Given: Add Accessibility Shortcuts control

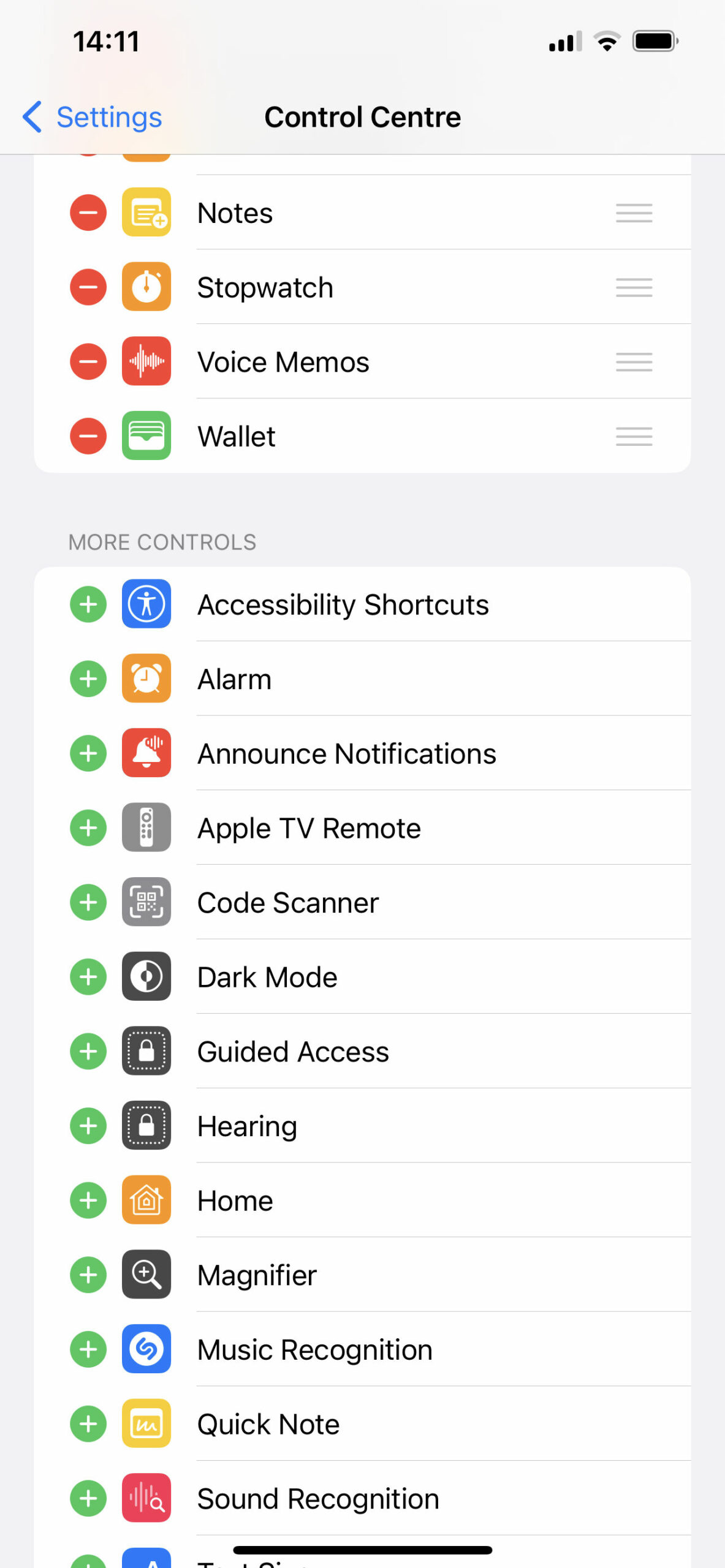Looking at the screenshot, I should coord(88,605).
